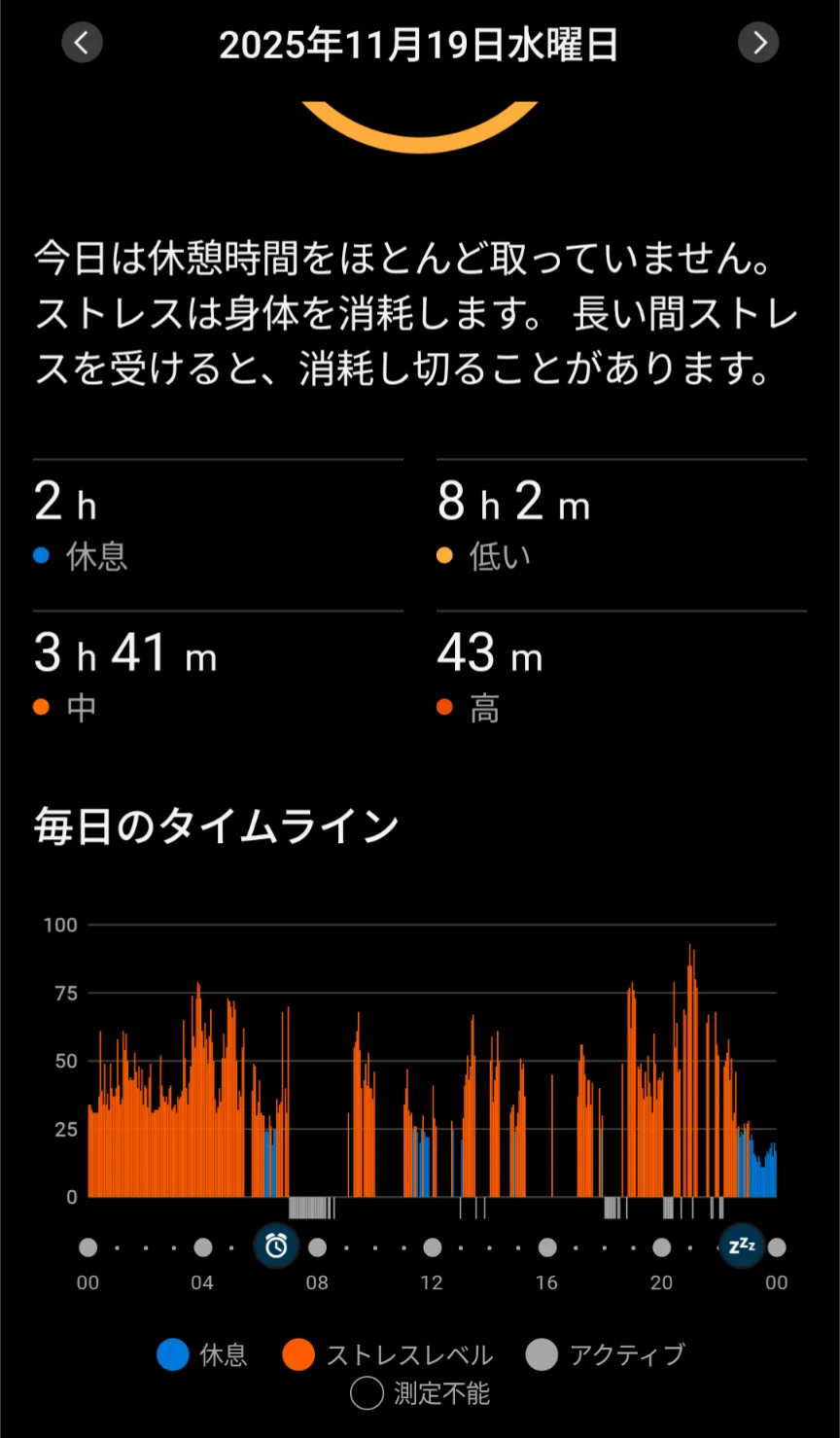Screen dimensions: 840x1438
Task: Tap the alarm wake marker on timeline
Action: point(277,1245)
